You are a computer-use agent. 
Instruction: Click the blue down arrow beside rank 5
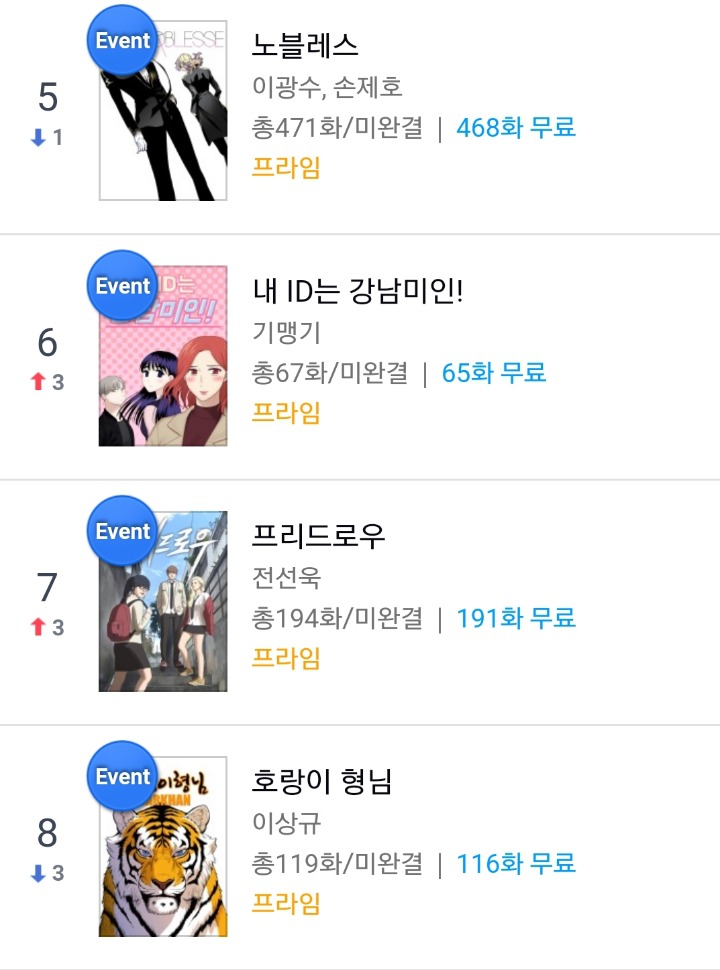[36, 136]
